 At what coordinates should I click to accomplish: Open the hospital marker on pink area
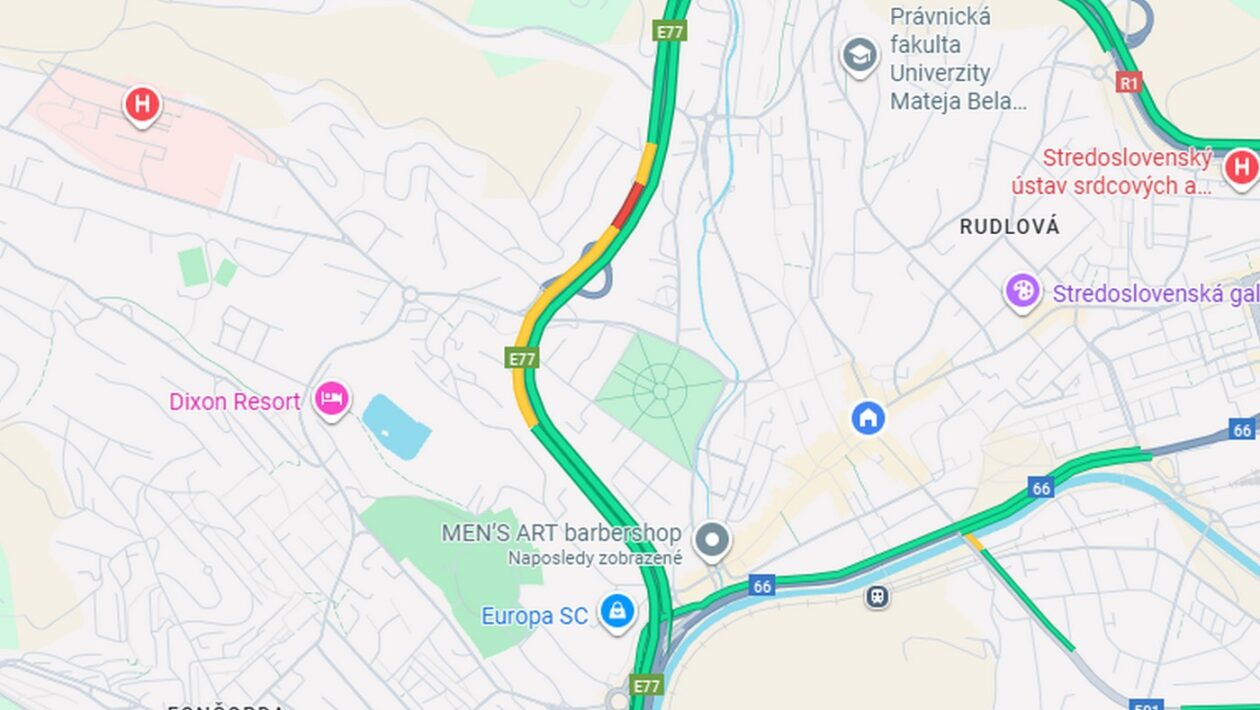click(142, 104)
